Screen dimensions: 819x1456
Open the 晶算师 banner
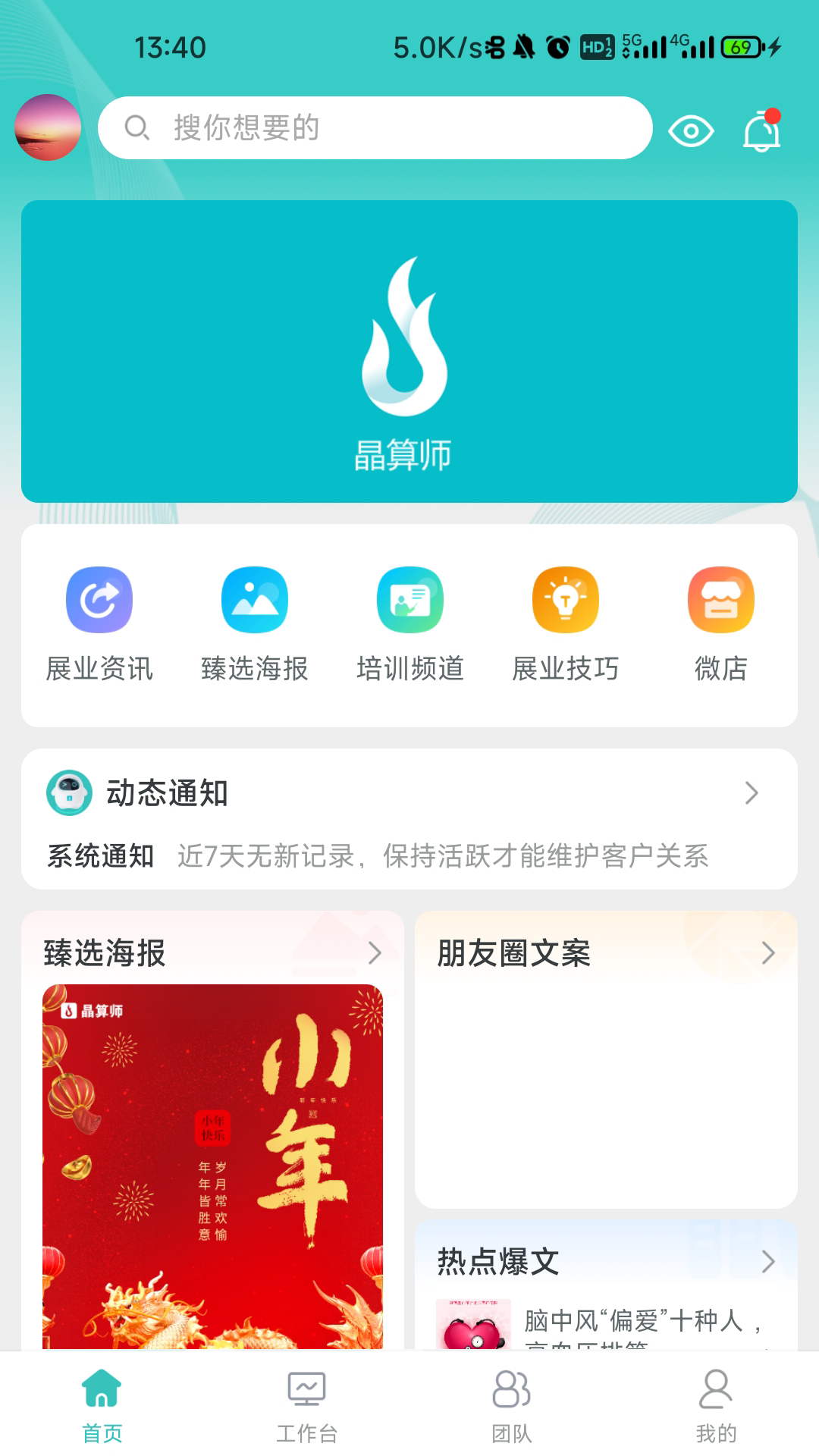click(409, 351)
